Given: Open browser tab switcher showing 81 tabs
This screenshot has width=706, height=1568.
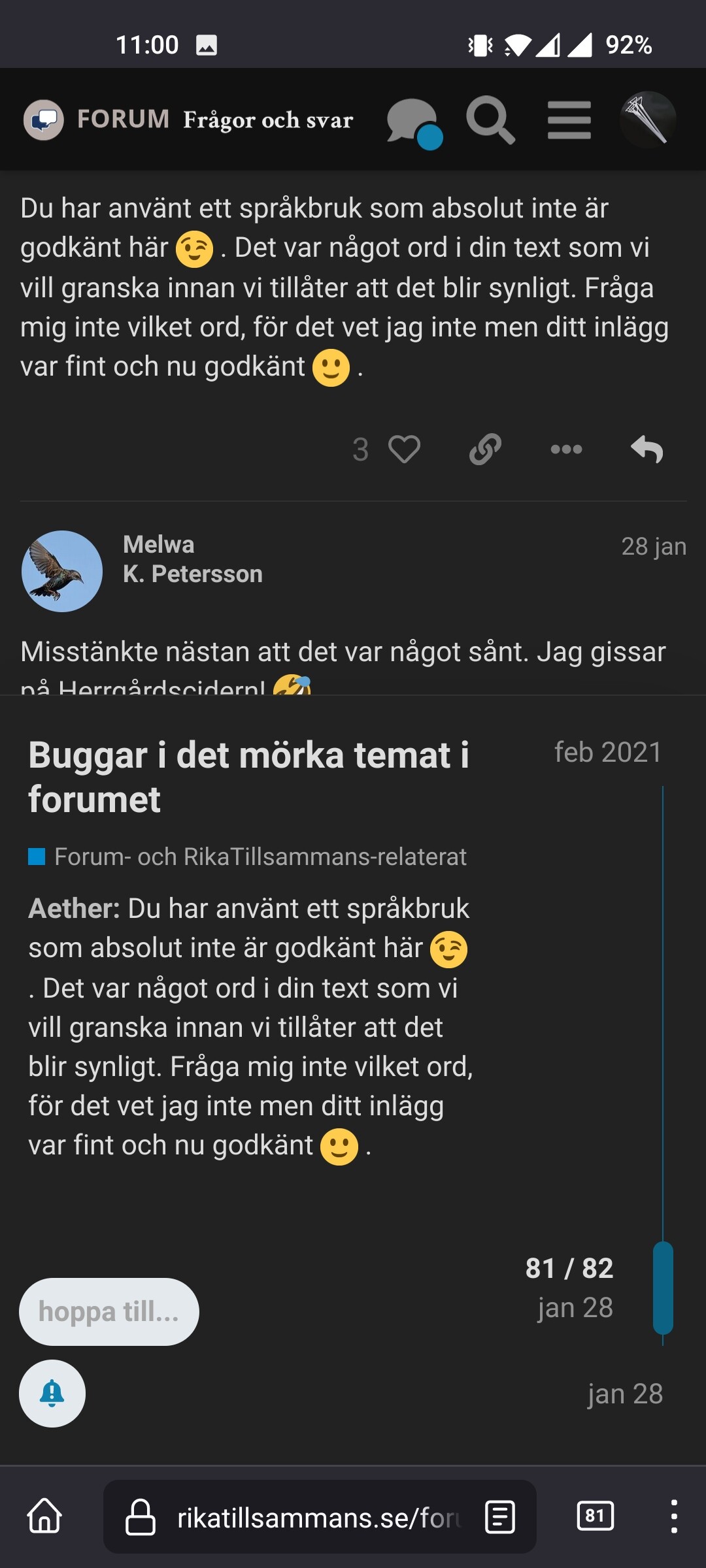Looking at the screenshot, I should [x=595, y=1516].
